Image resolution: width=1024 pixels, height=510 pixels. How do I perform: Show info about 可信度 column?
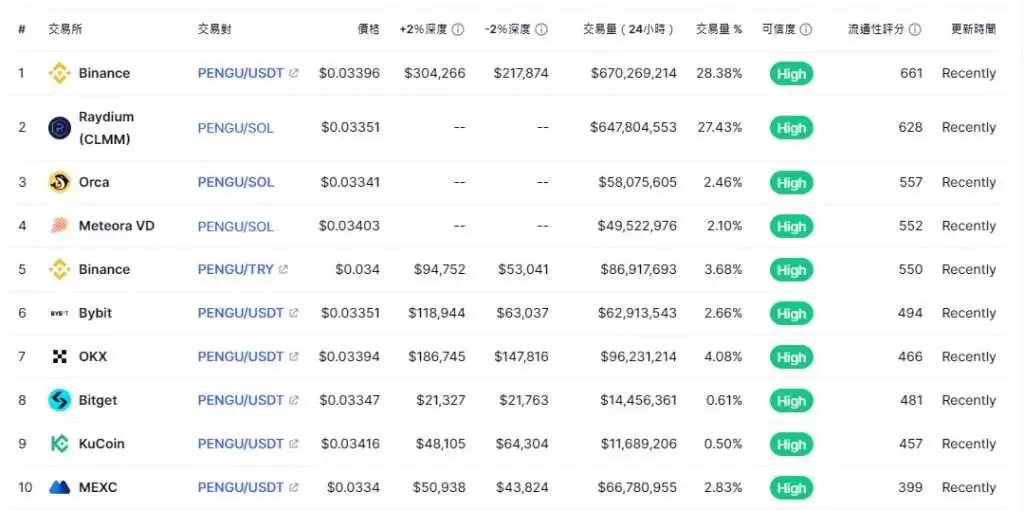(806, 30)
